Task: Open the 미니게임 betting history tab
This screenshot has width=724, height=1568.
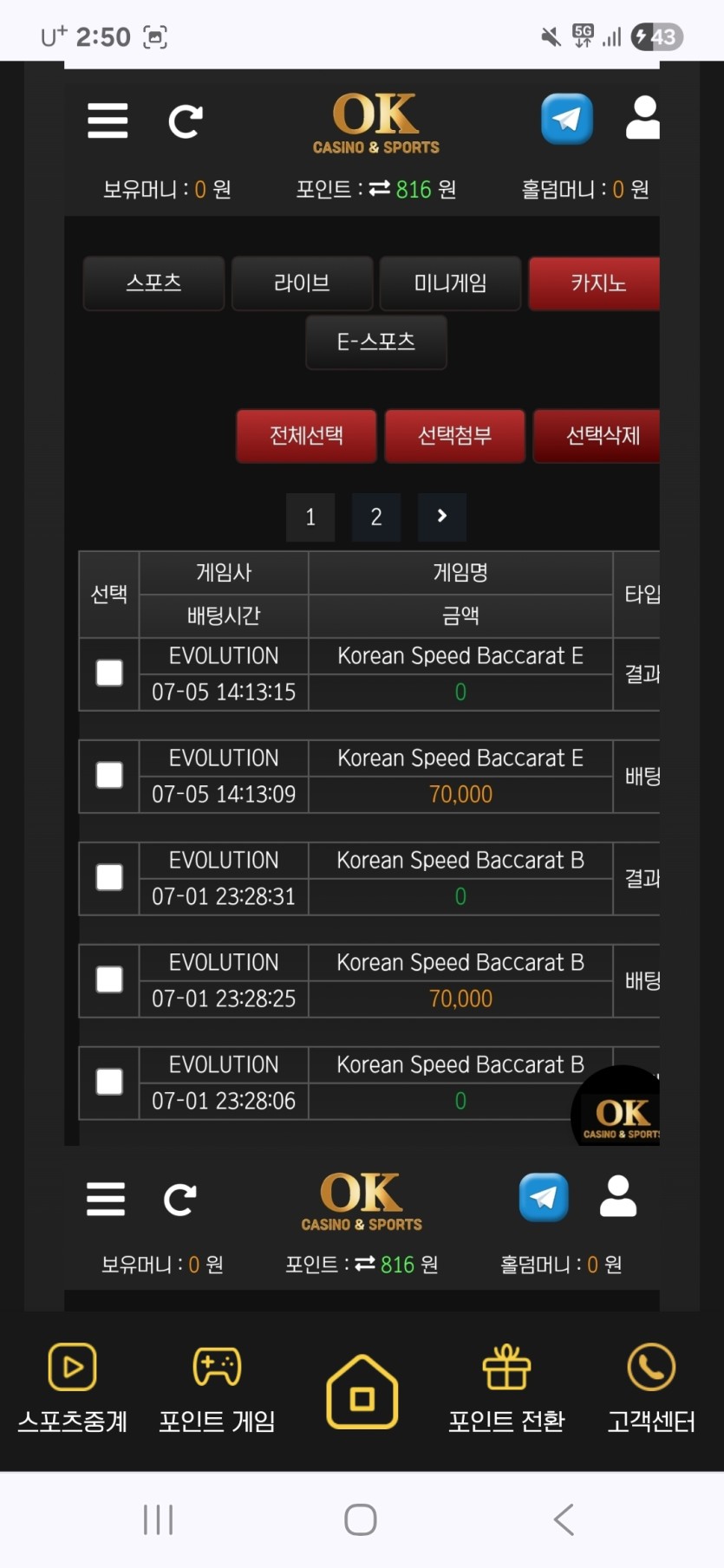Action: [x=450, y=283]
